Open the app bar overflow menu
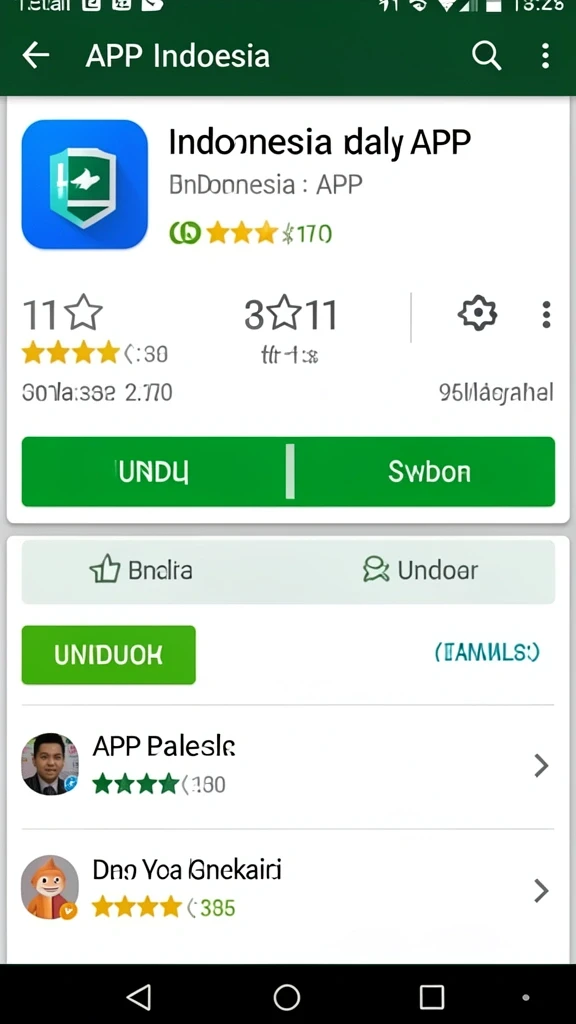This screenshot has height=1024, width=576. [x=546, y=56]
